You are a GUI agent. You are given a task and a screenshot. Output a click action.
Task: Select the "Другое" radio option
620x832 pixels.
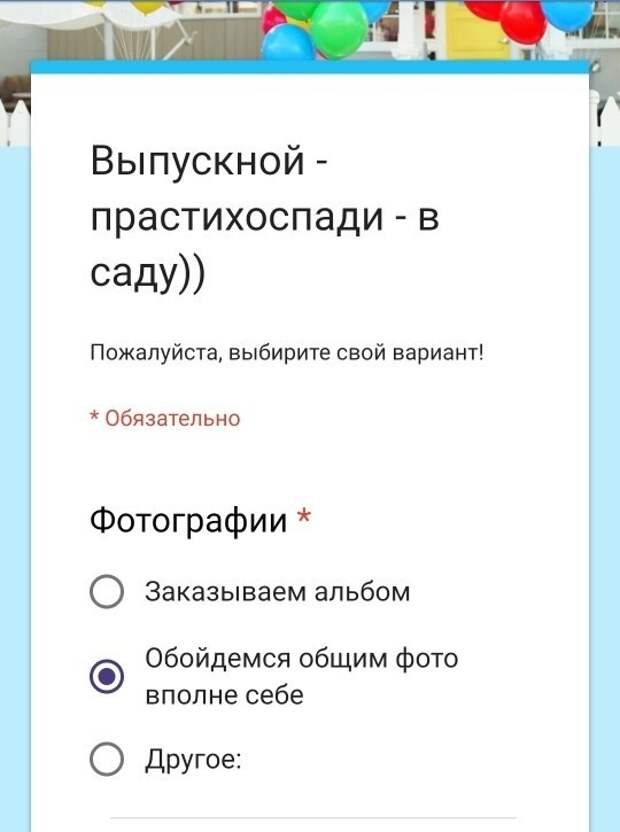107,760
